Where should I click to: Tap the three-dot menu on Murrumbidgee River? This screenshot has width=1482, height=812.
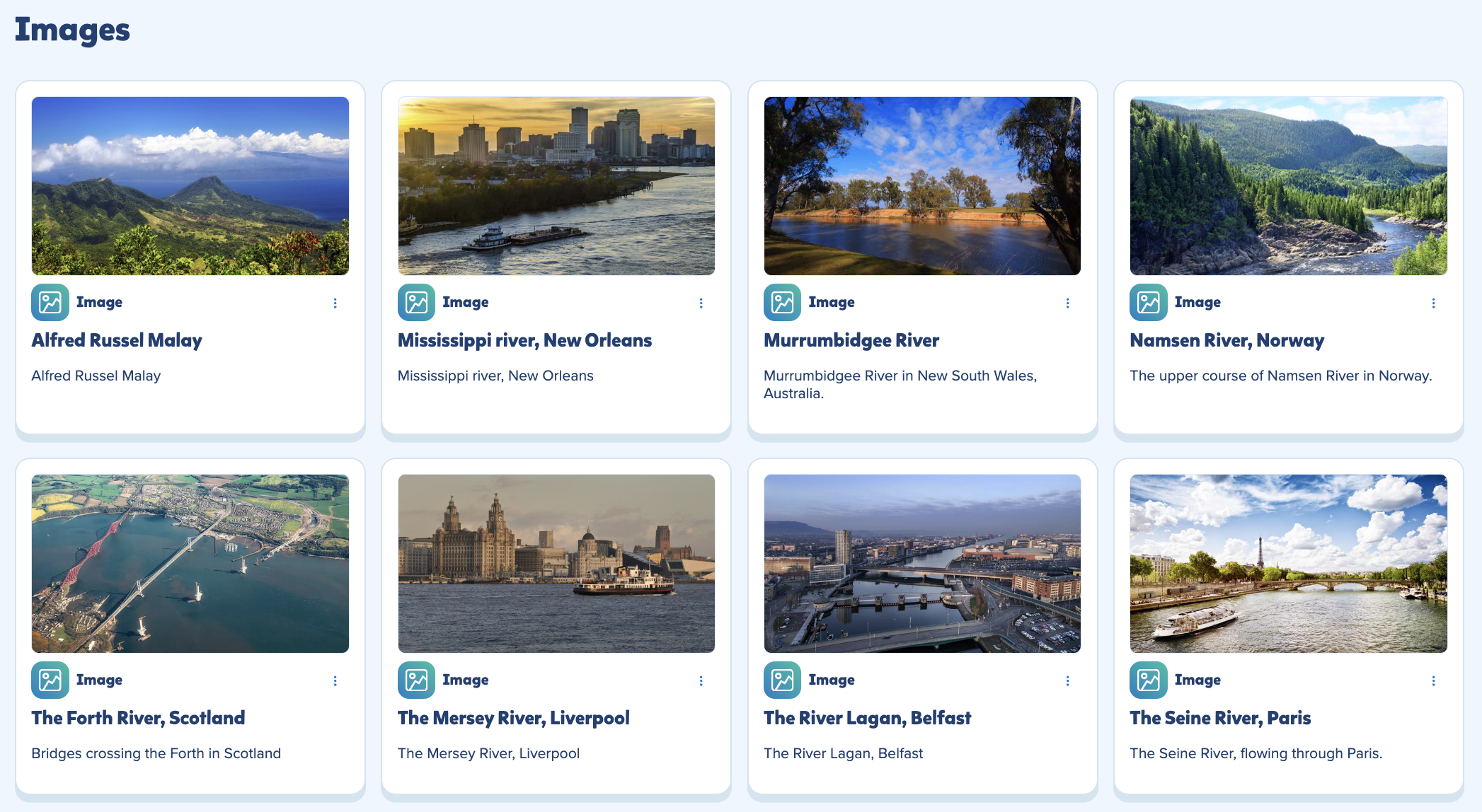[1067, 303]
